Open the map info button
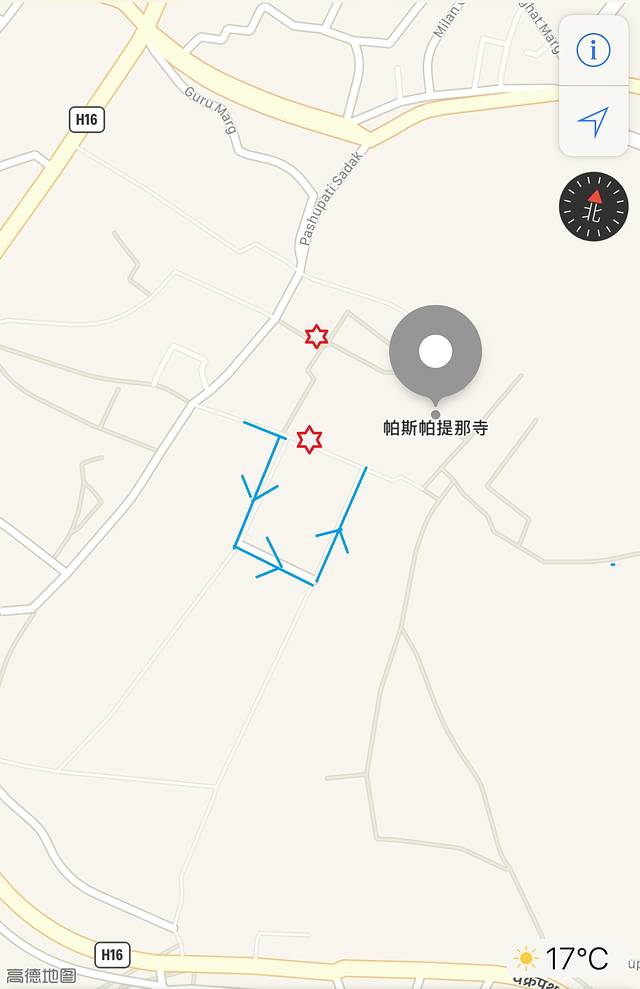This screenshot has width=640, height=989. [593, 50]
